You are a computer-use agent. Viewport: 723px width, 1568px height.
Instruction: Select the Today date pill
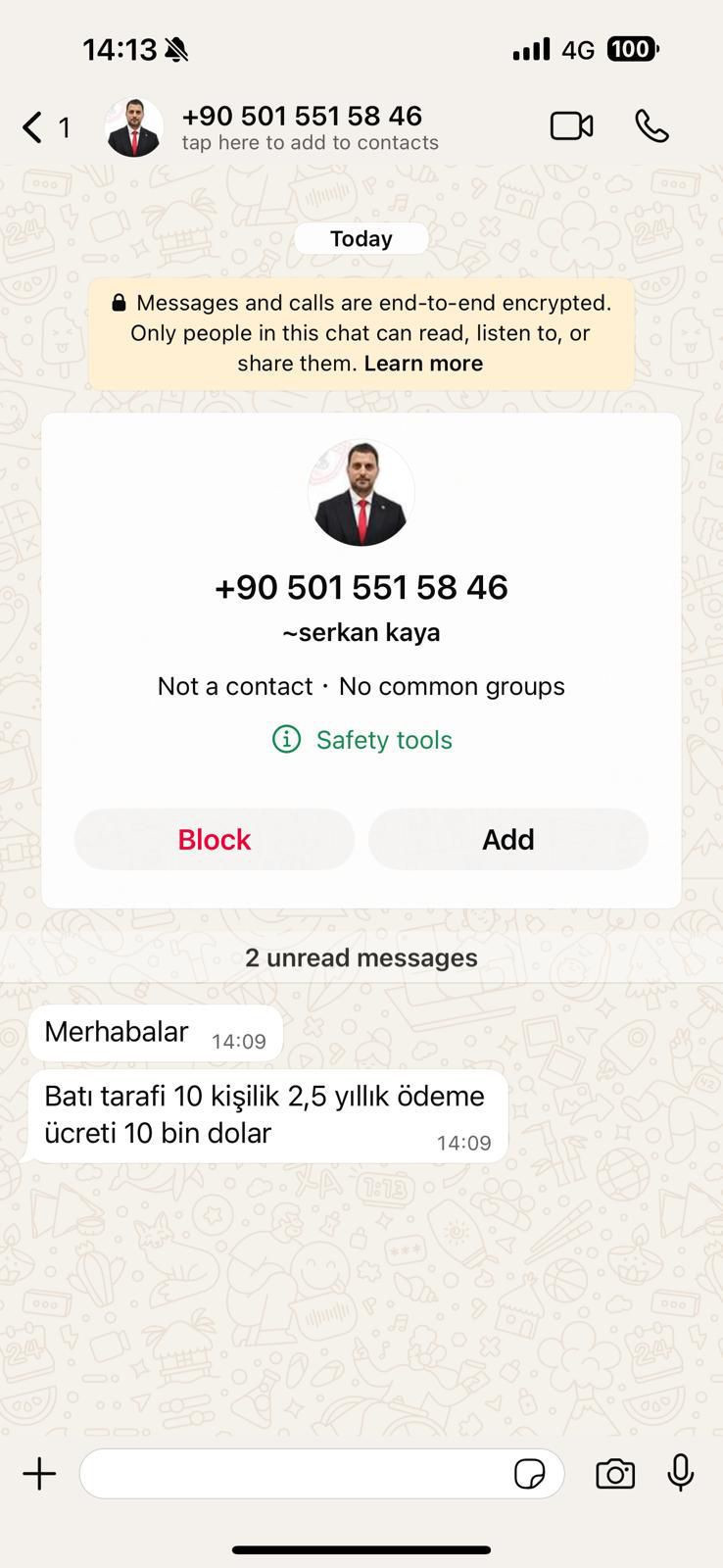coord(361,237)
